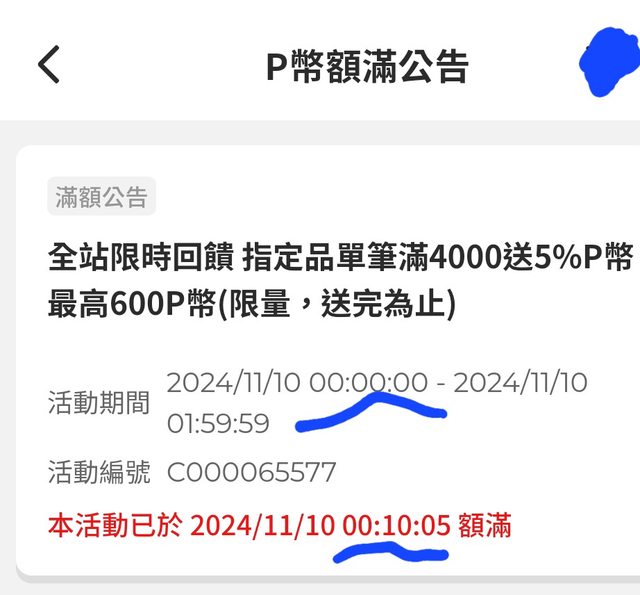Image resolution: width=640 pixels, height=595 pixels.
Task: Go back from the P幣額滿公告 page
Action: point(49,65)
